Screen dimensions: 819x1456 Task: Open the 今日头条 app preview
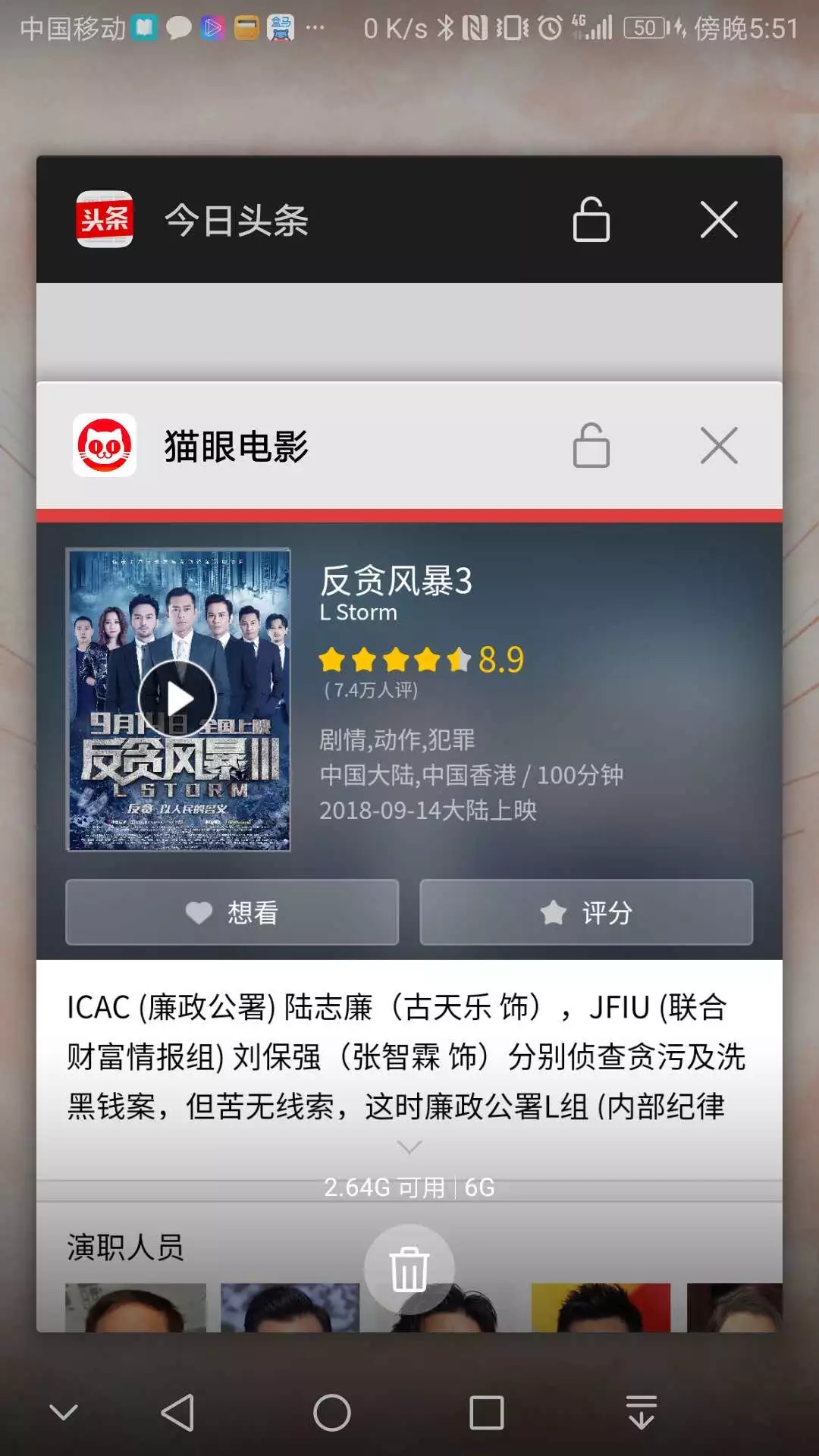(x=409, y=331)
